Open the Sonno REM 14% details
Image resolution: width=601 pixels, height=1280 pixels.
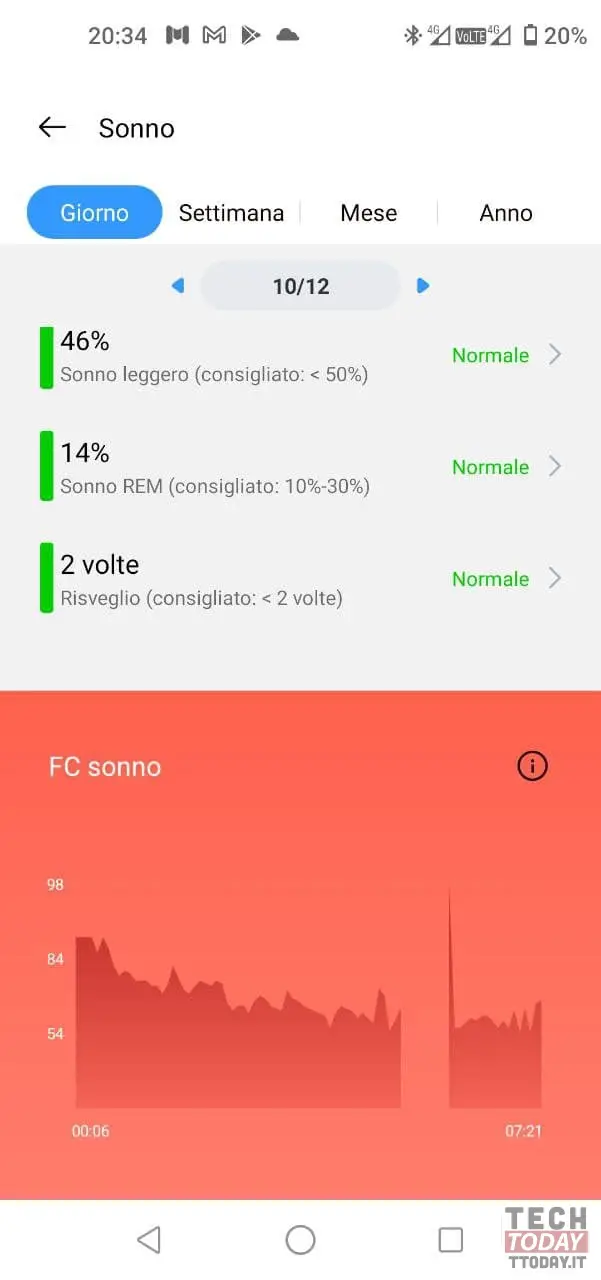300,467
